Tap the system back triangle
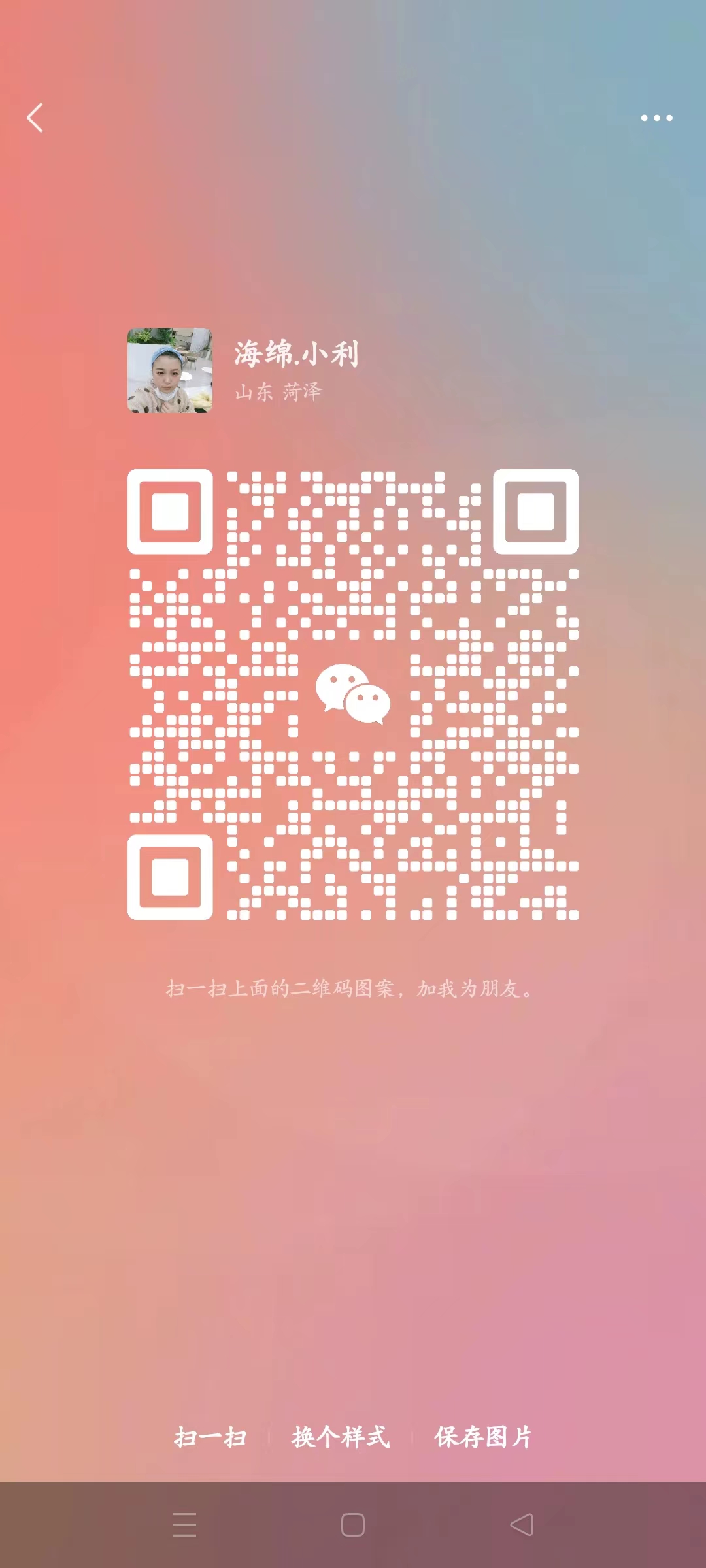Screen dimensions: 706x1568 pyautogui.click(x=522, y=1525)
